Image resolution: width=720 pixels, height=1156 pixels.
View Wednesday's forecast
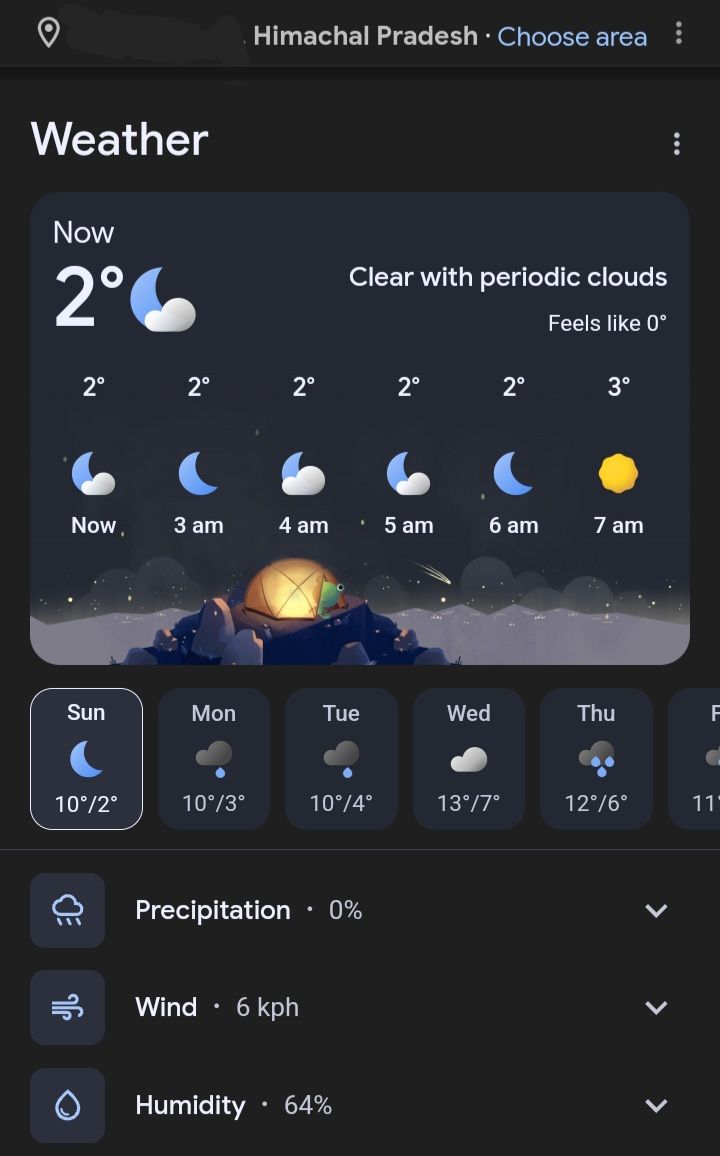pyautogui.click(x=468, y=759)
